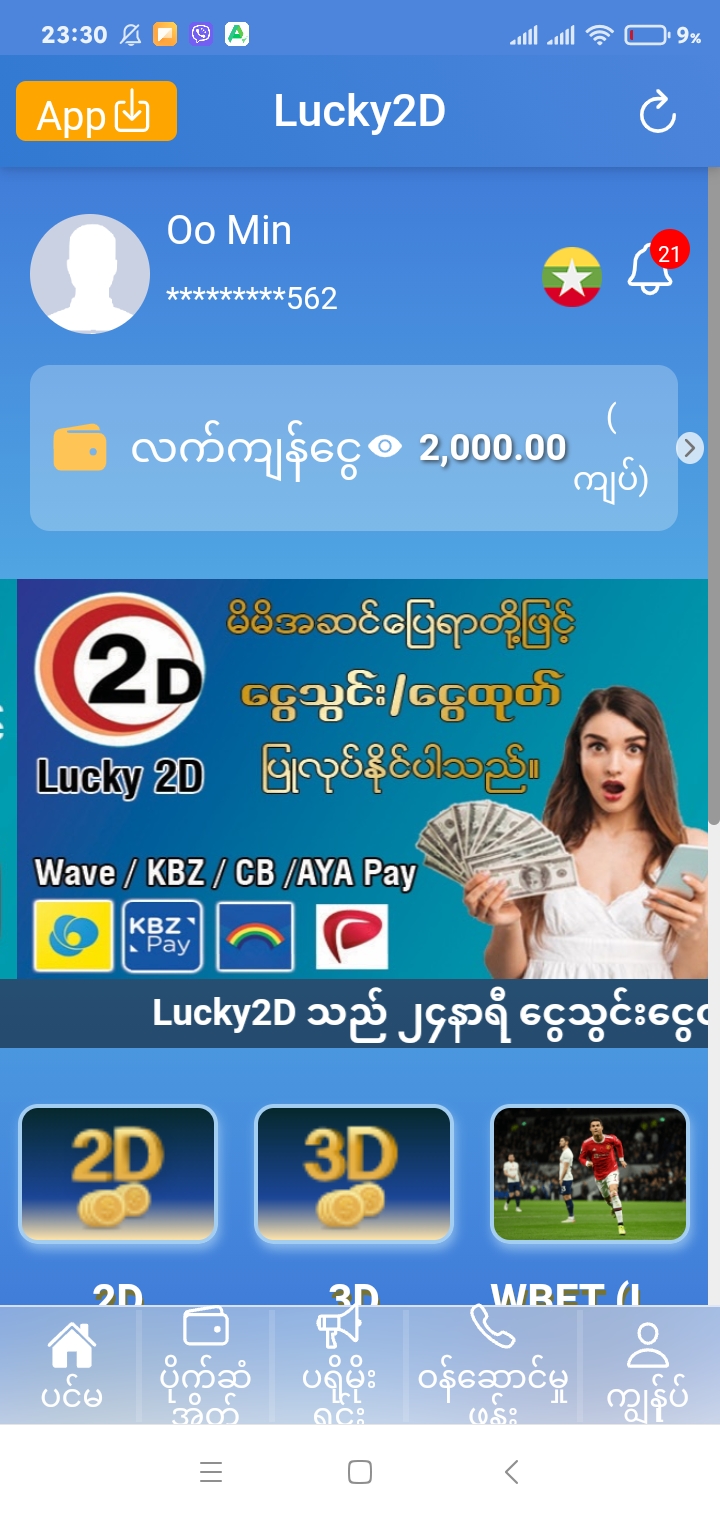The width and height of the screenshot is (720, 1520).
Task: Open the Oo Min profile avatar
Action: pos(90,273)
